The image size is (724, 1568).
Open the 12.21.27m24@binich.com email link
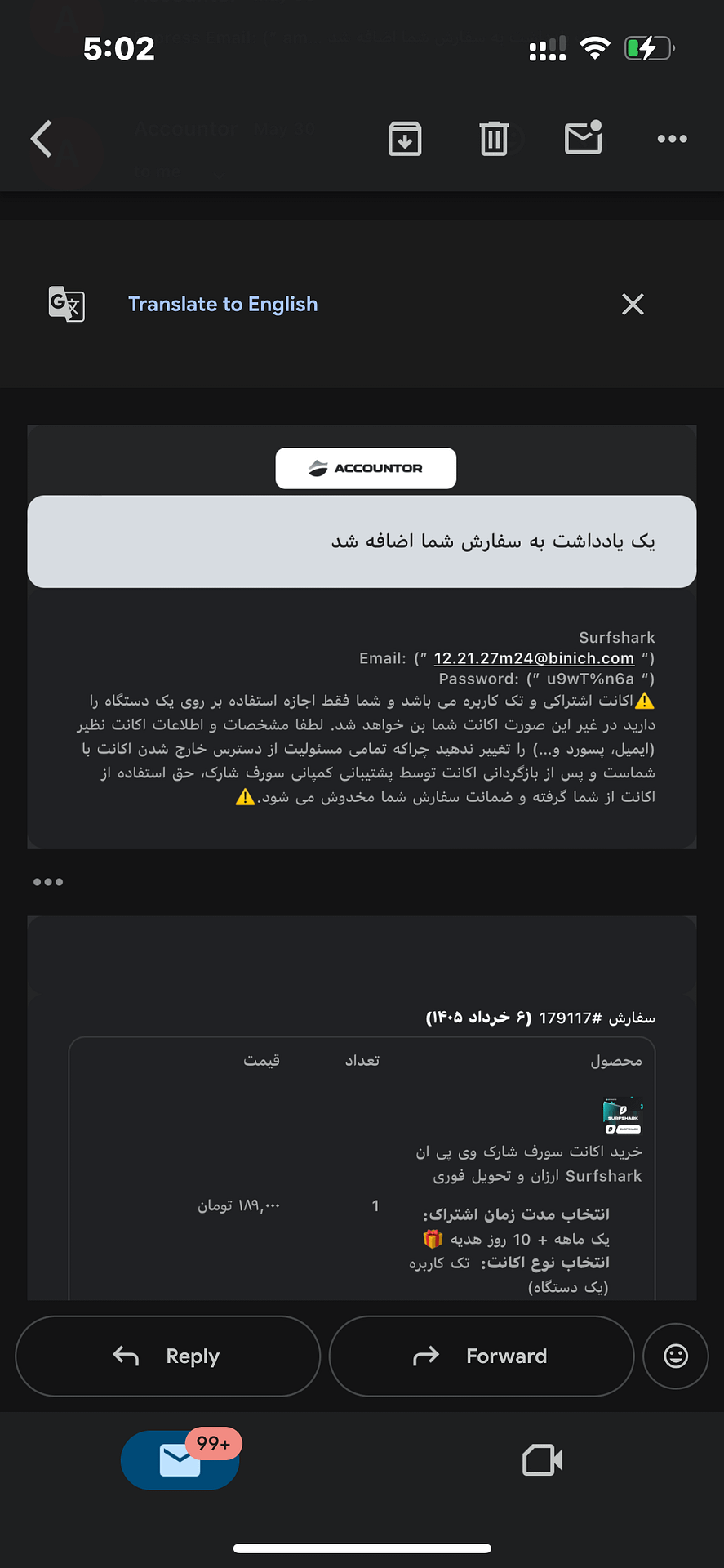(534, 658)
